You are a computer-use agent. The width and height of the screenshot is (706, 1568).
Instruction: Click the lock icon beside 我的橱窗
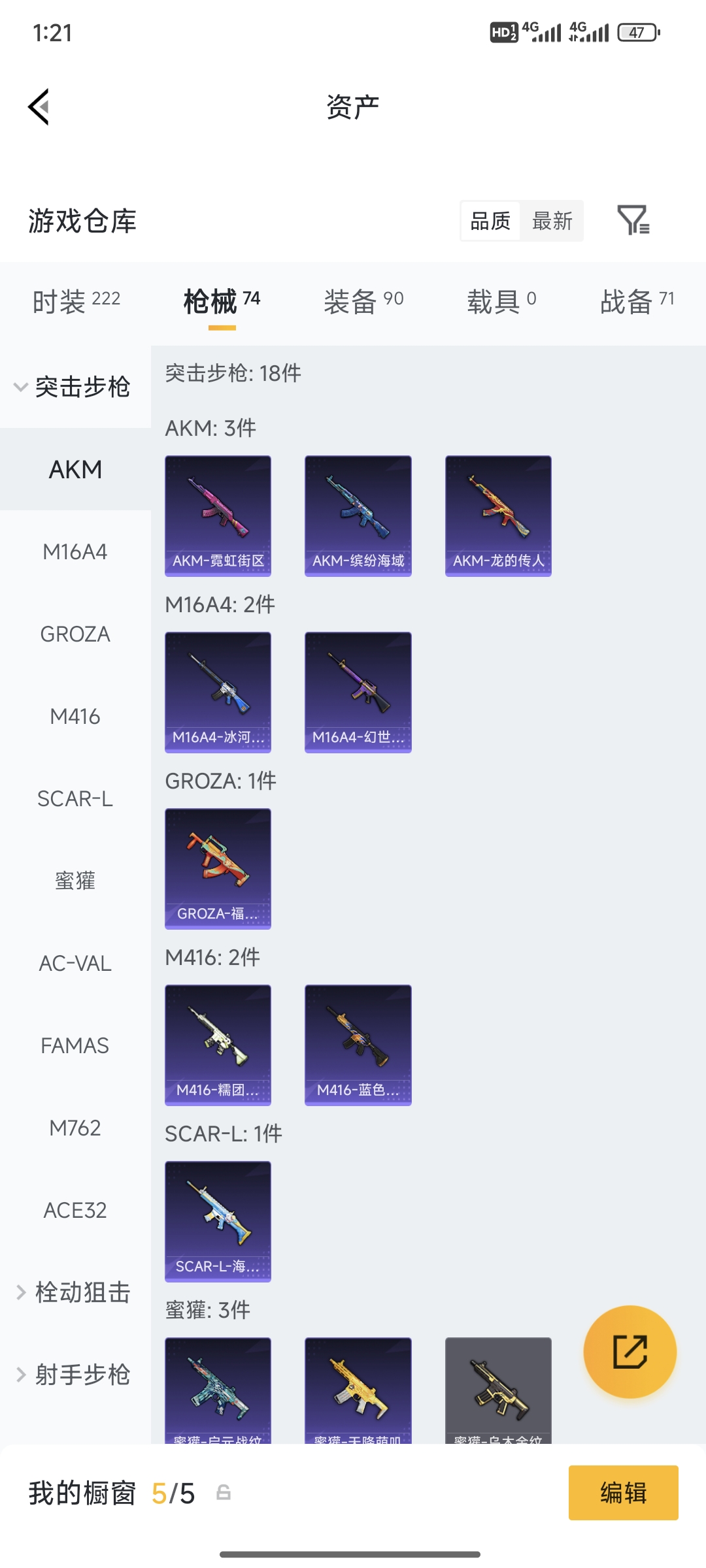click(x=222, y=1494)
